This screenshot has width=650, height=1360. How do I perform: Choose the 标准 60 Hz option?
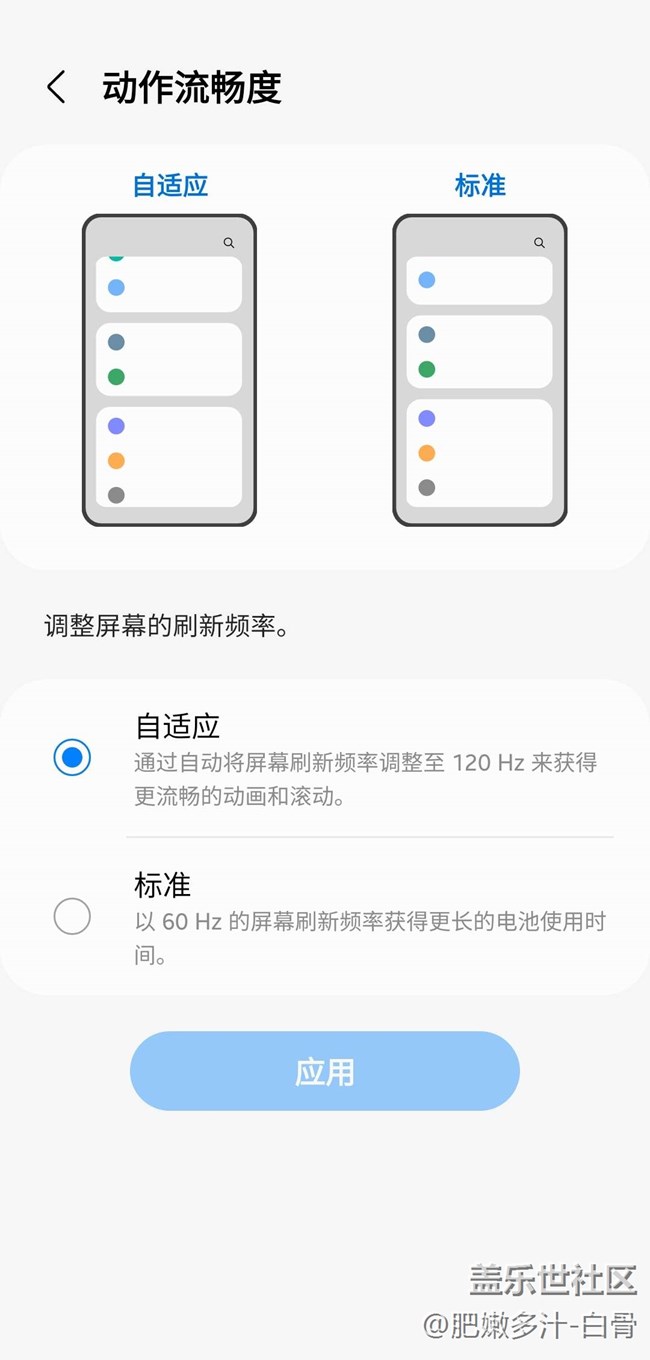72,916
